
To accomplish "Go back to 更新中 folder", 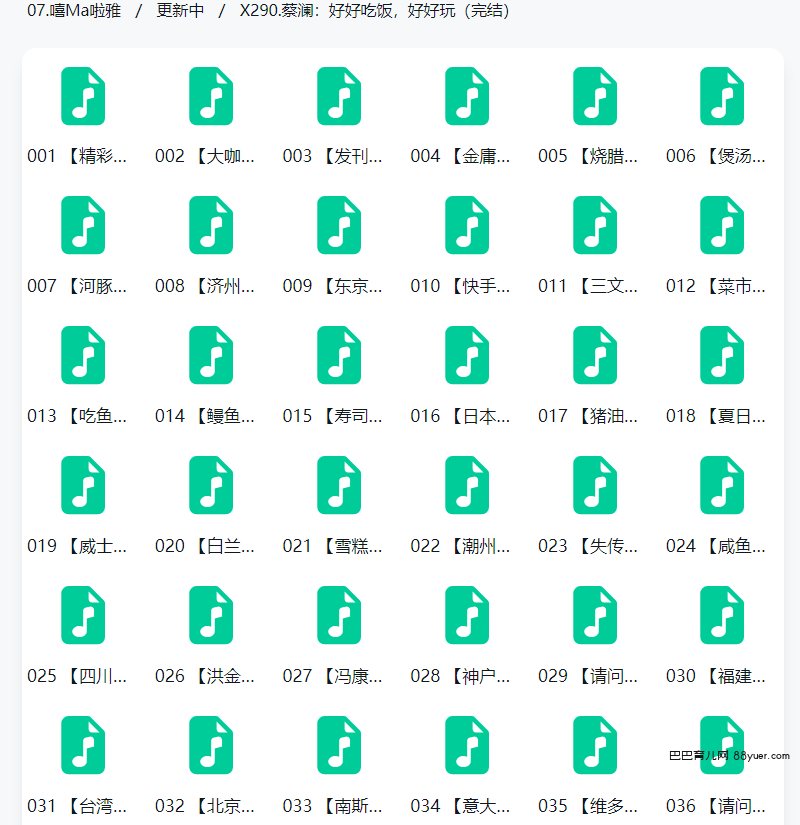I will tap(180, 12).
